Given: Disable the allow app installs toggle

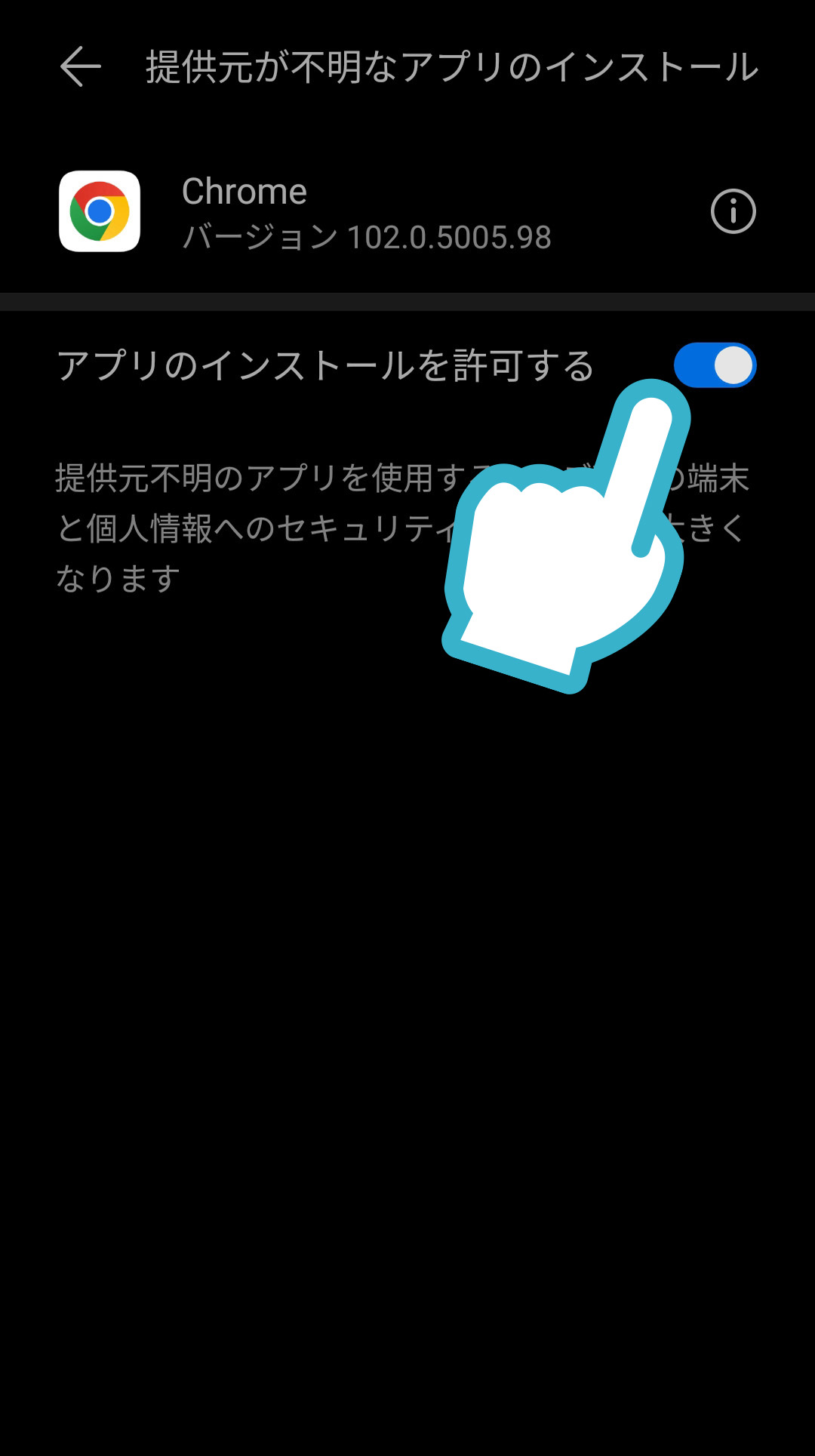Looking at the screenshot, I should click(715, 365).
